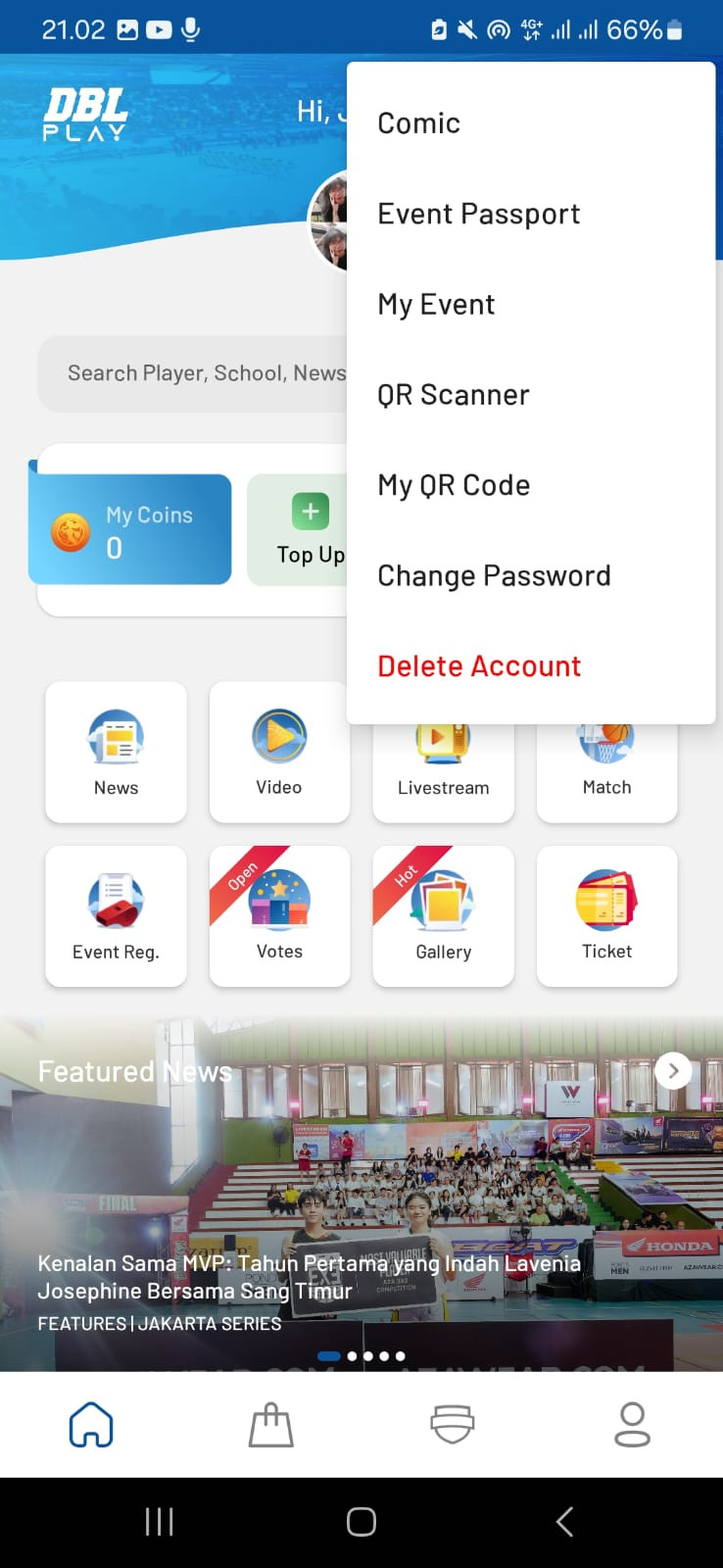Open Featured News arrow button
This screenshot has width=723, height=1568.
pyautogui.click(x=673, y=1071)
